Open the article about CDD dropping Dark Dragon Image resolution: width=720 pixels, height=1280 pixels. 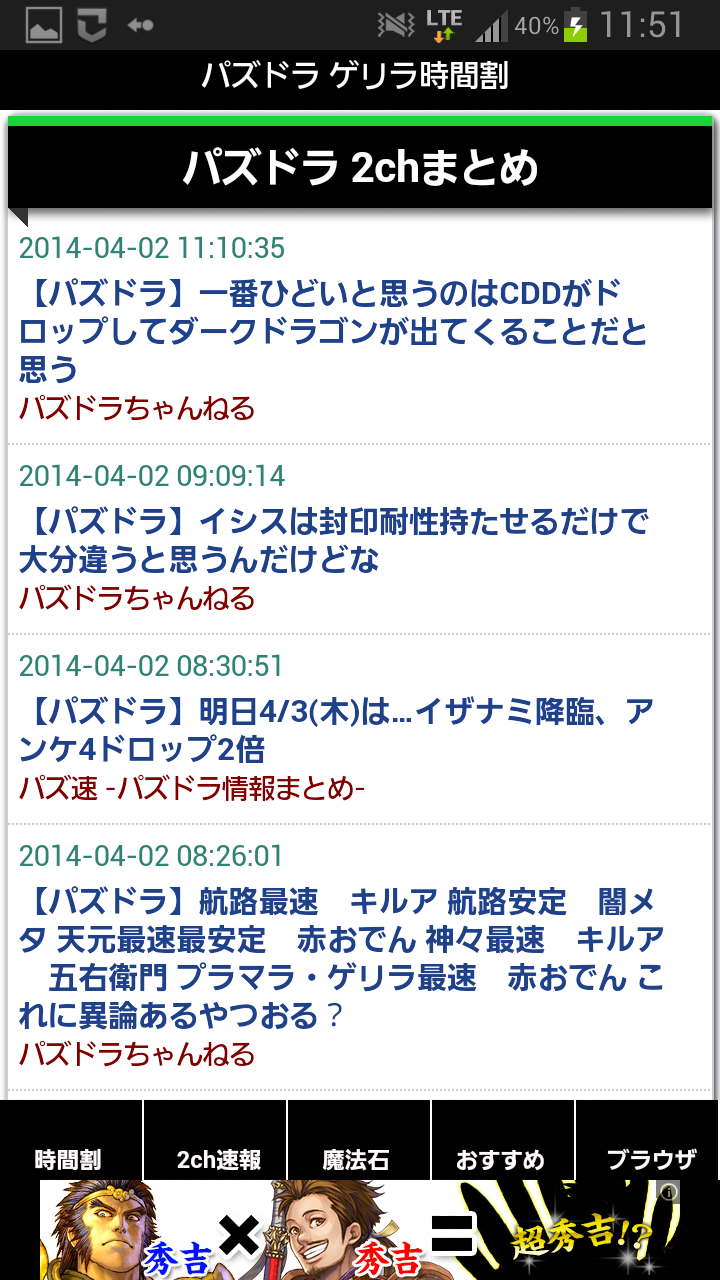point(334,332)
